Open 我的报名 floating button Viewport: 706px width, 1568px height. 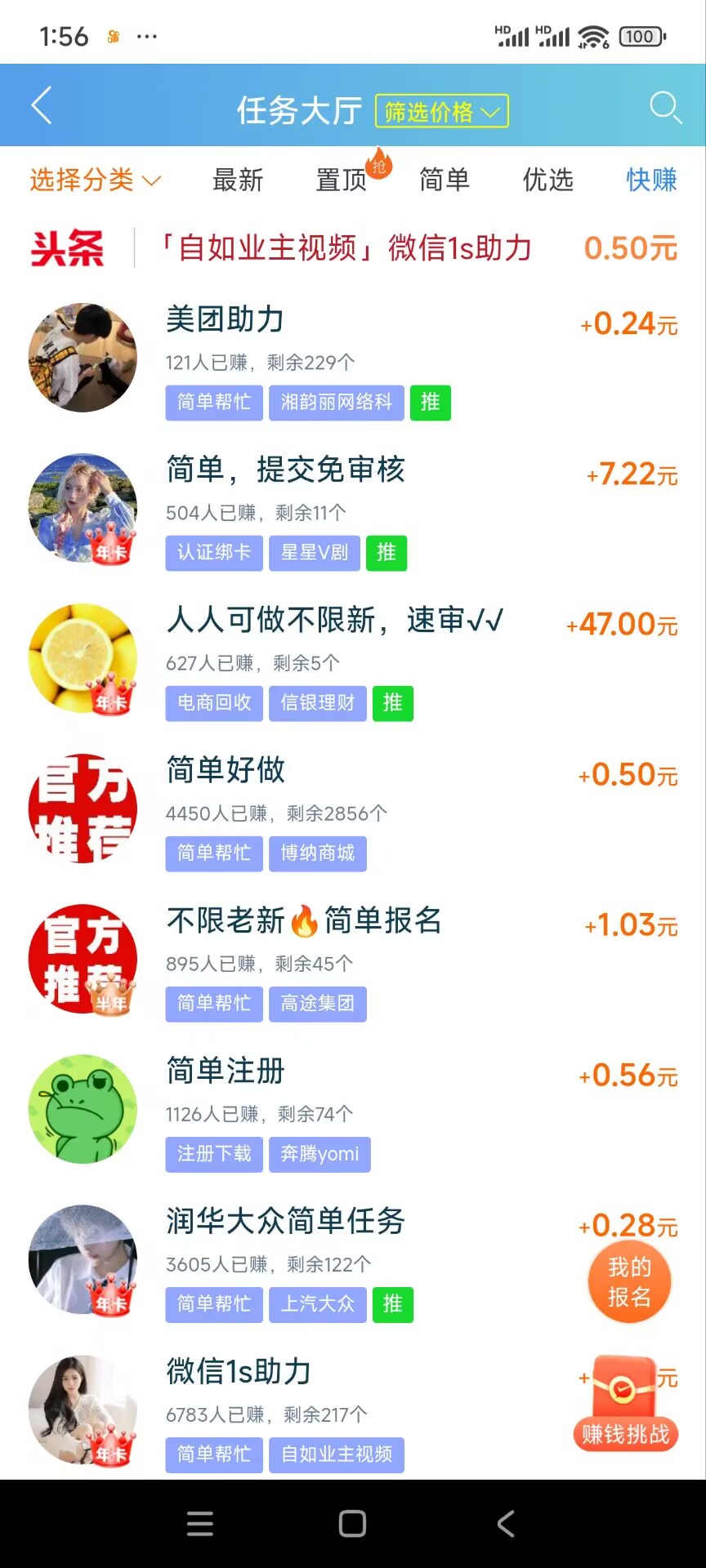pyautogui.click(x=628, y=1281)
